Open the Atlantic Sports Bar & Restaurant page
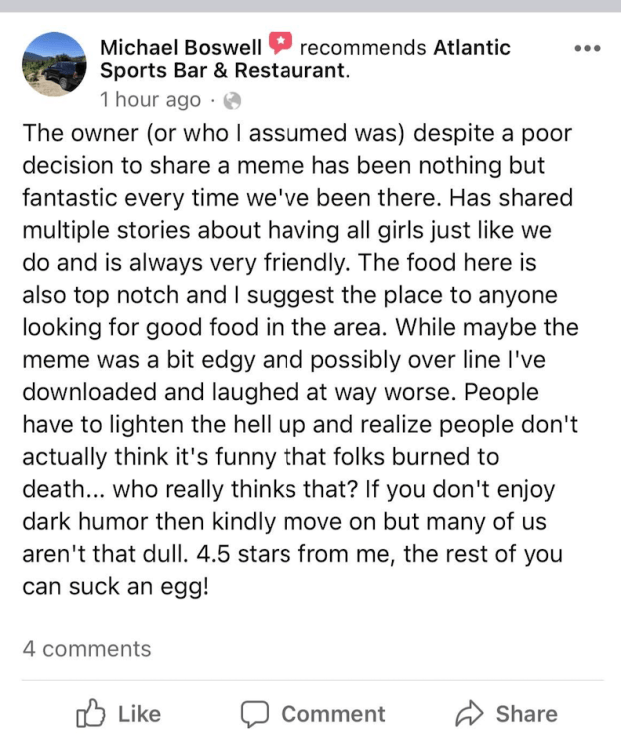Viewport: 621px width, 742px height. click(305, 59)
